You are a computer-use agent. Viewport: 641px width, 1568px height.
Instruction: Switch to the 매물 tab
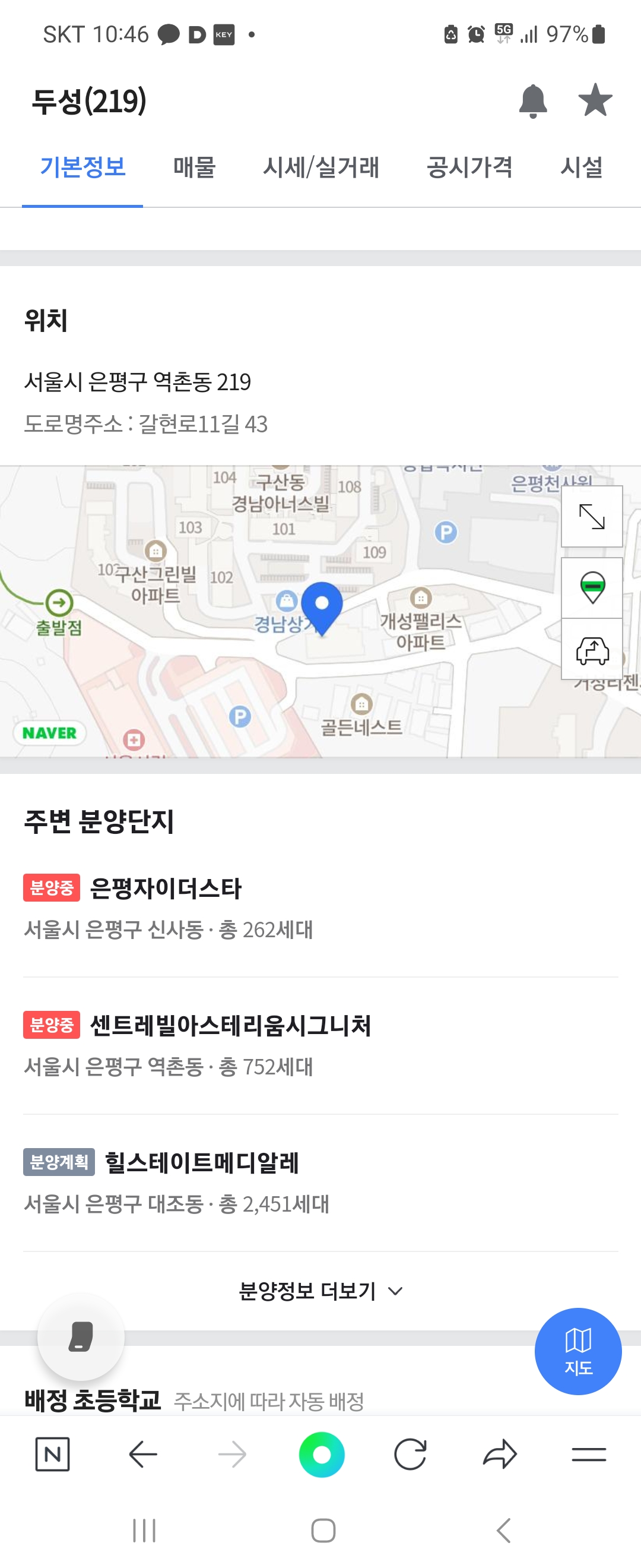194,167
